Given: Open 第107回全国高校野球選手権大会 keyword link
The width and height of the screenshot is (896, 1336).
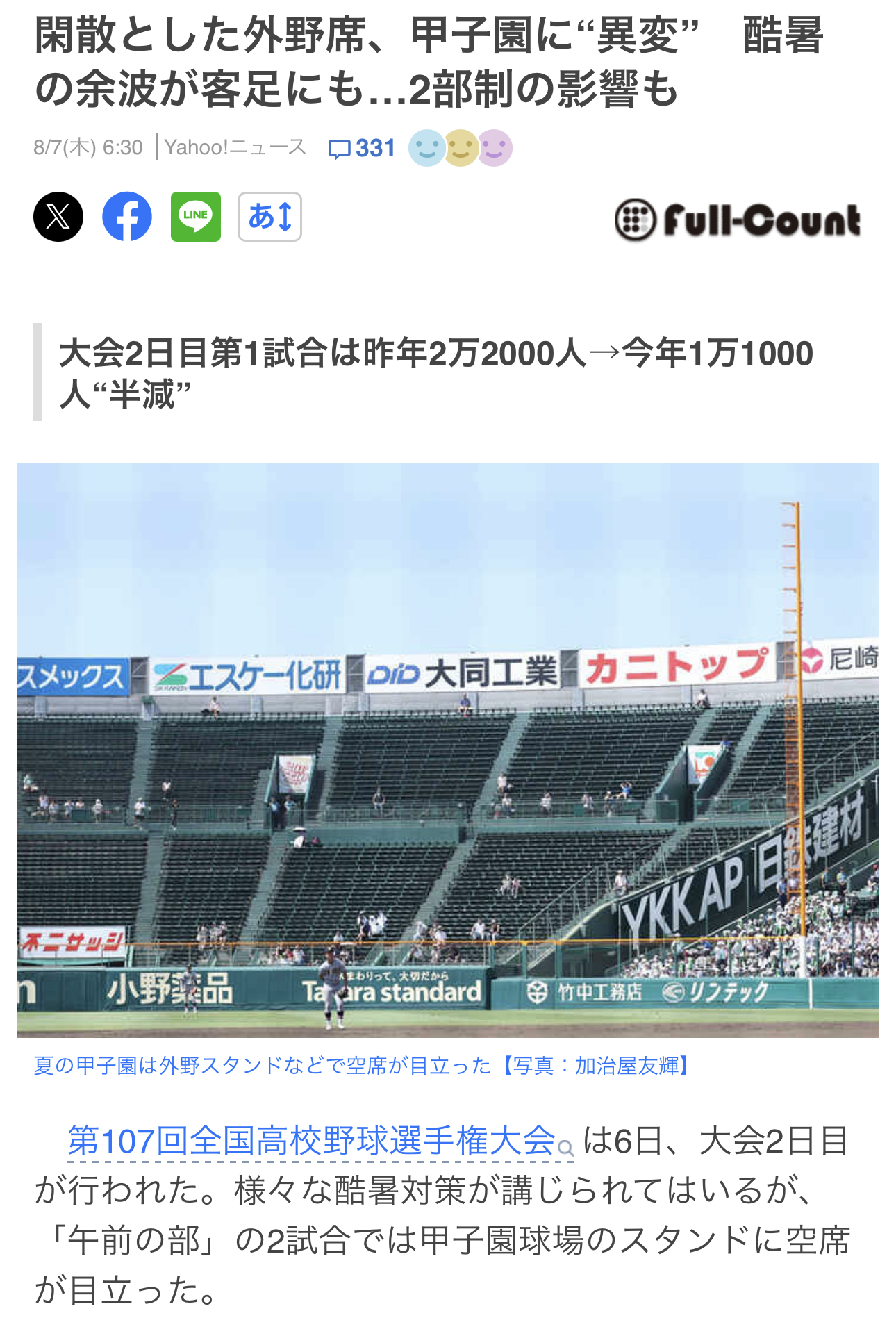Looking at the screenshot, I should (313, 1141).
